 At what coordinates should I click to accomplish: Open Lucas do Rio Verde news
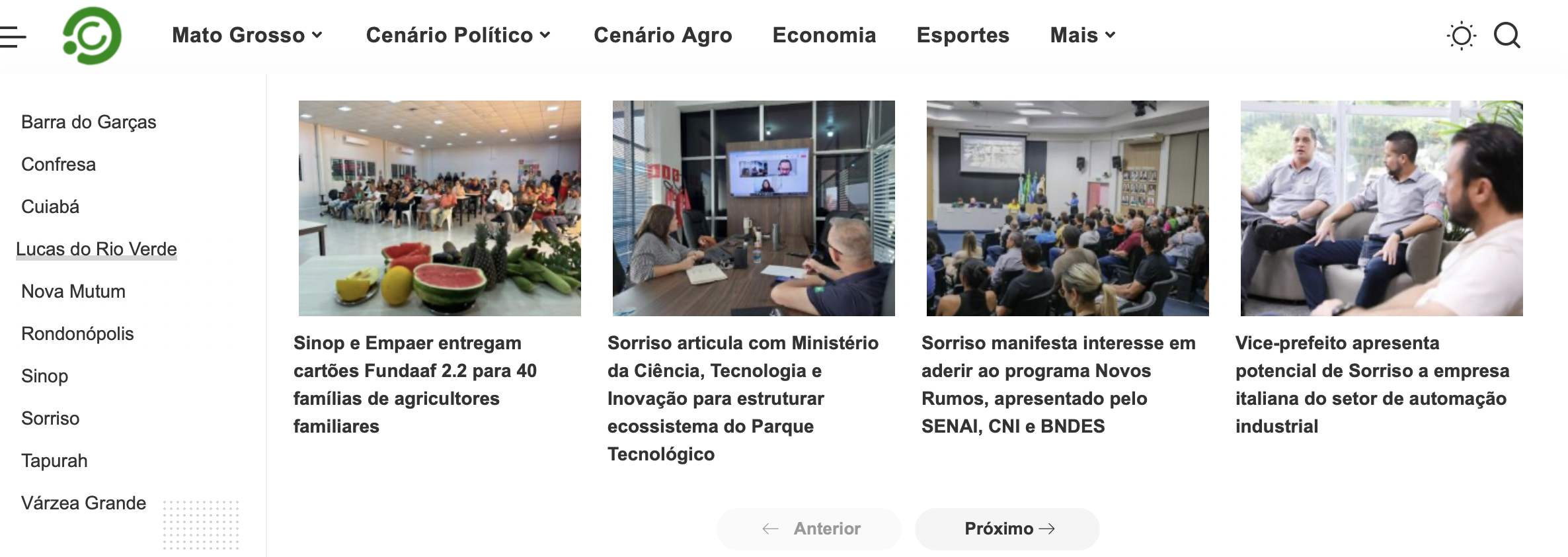tap(97, 249)
